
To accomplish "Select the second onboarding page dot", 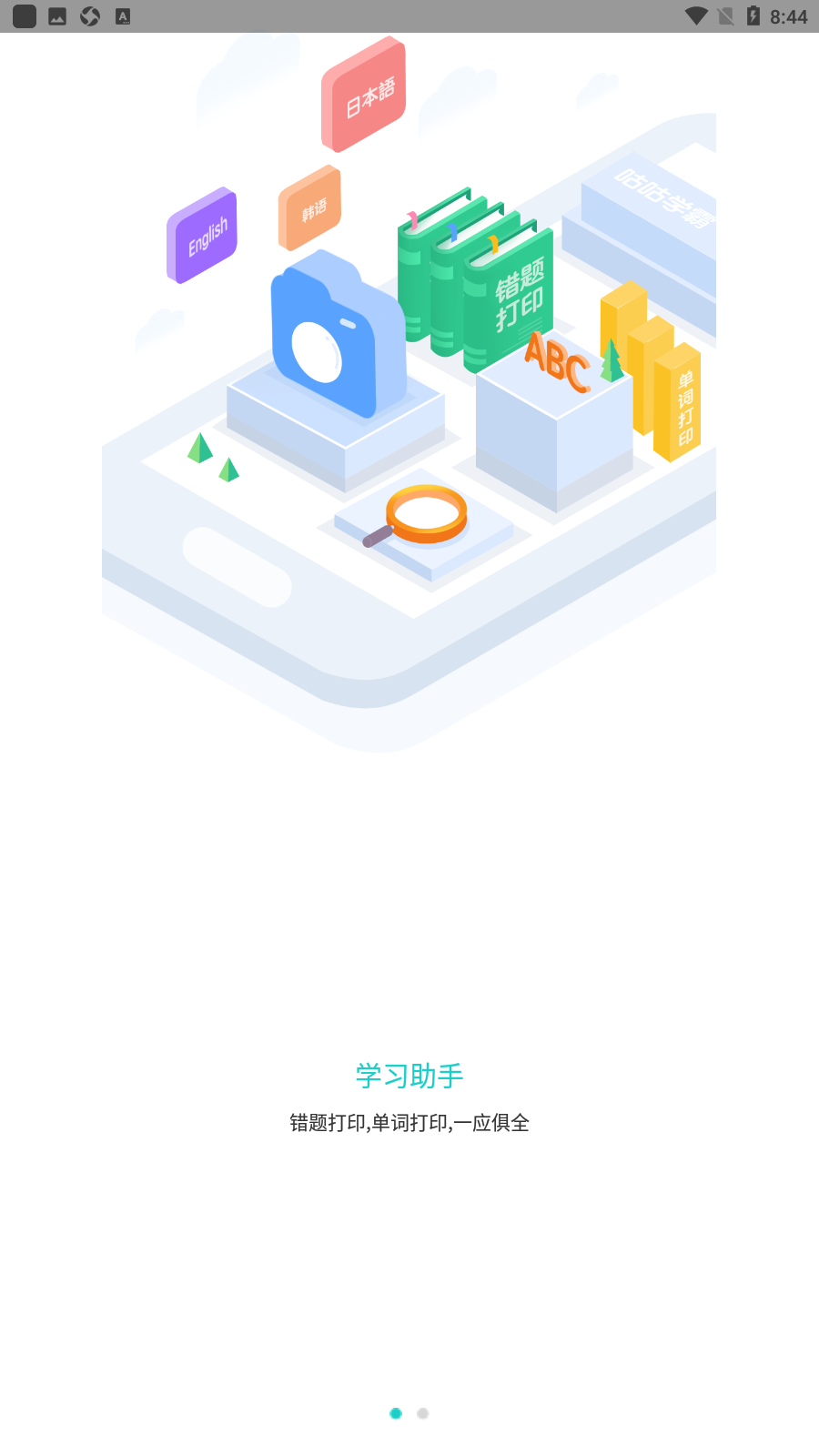I will (x=422, y=1413).
